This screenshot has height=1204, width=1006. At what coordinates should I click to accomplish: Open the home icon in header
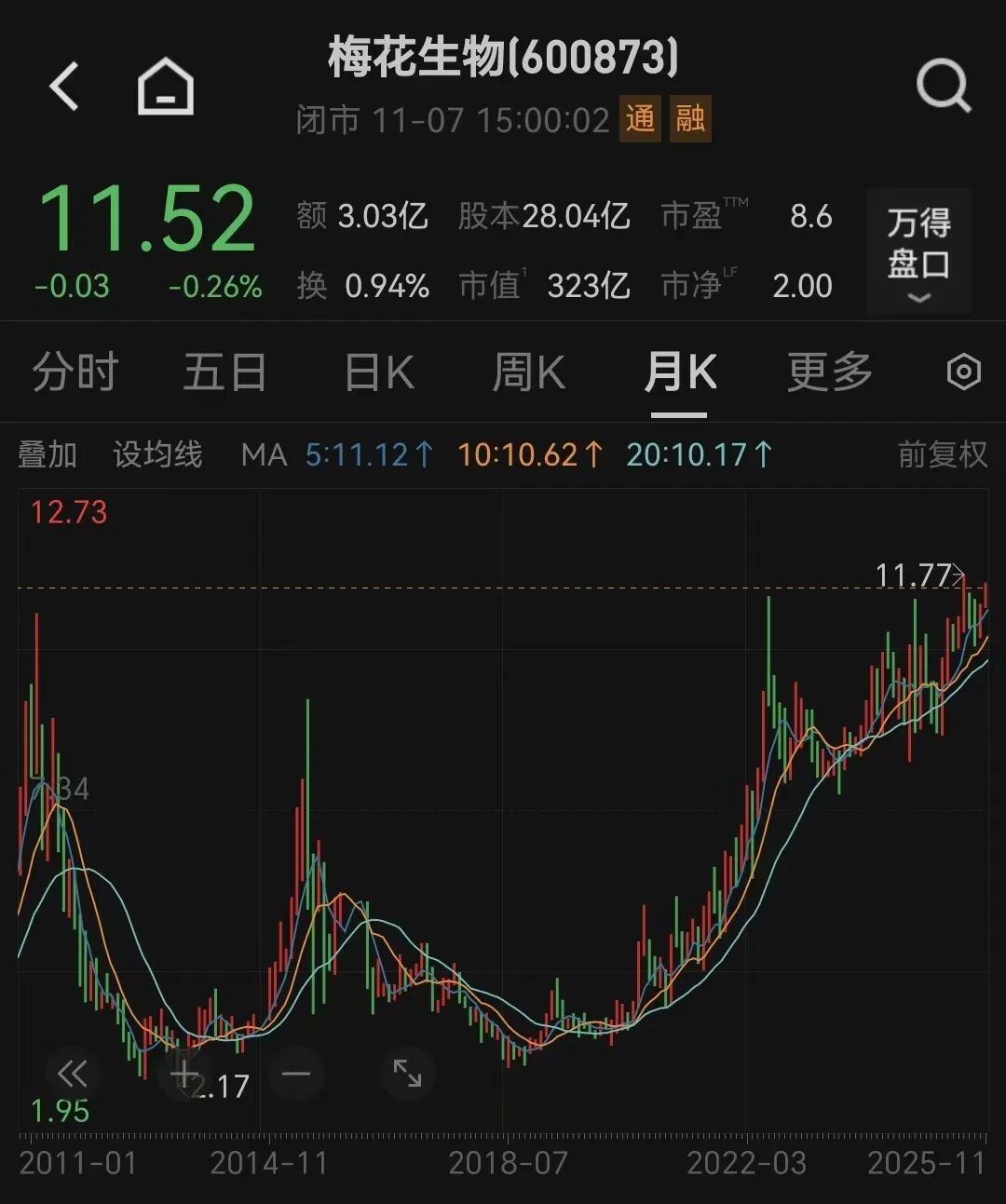166,87
